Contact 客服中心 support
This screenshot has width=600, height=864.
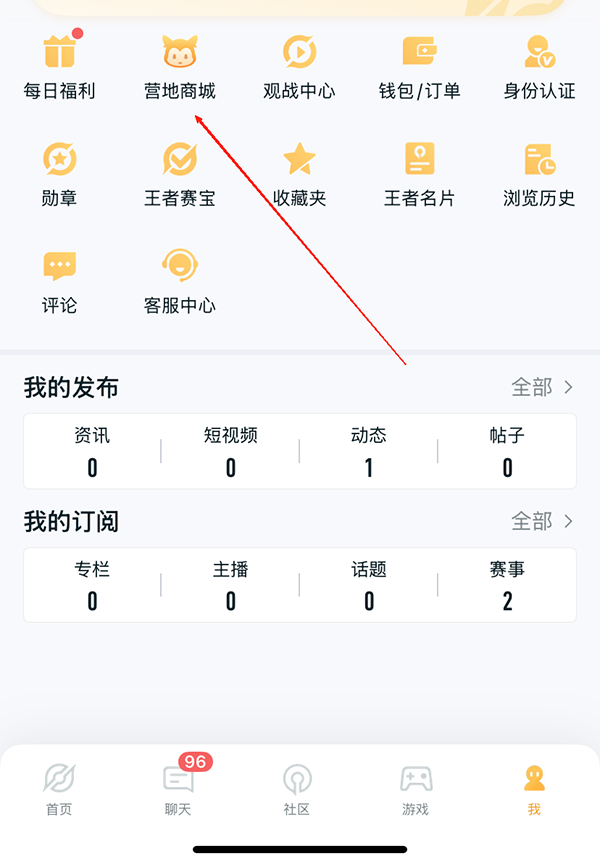[180, 279]
